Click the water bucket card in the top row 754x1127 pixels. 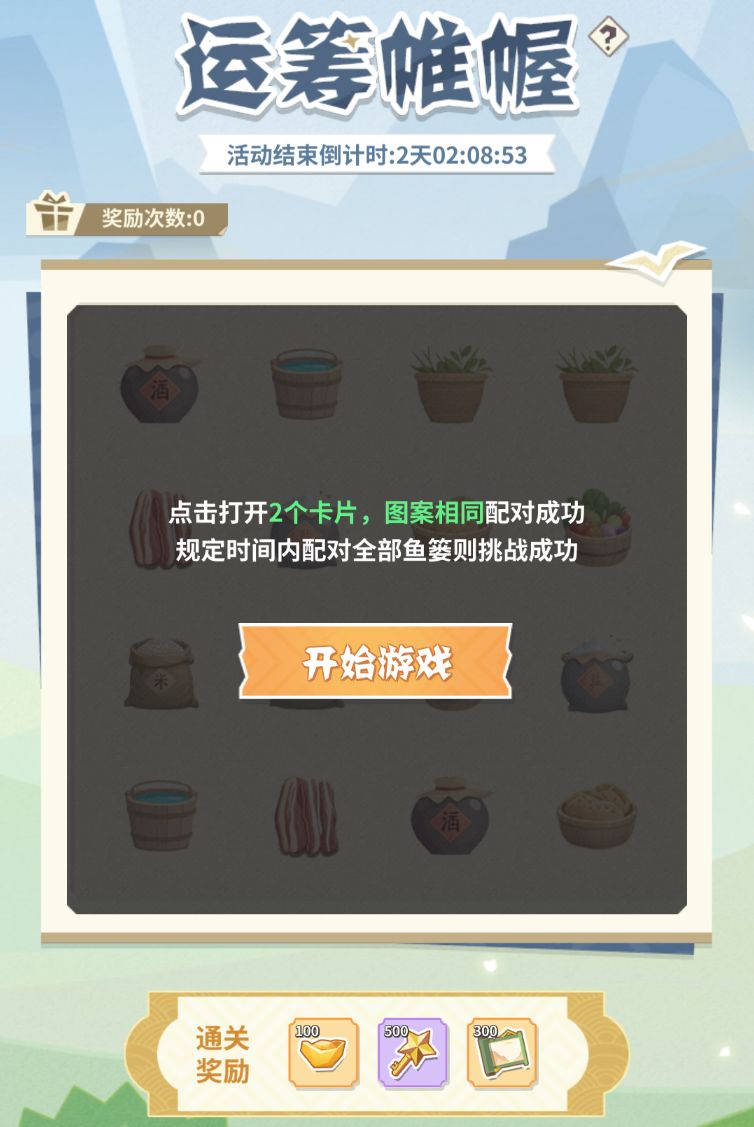tap(306, 385)
